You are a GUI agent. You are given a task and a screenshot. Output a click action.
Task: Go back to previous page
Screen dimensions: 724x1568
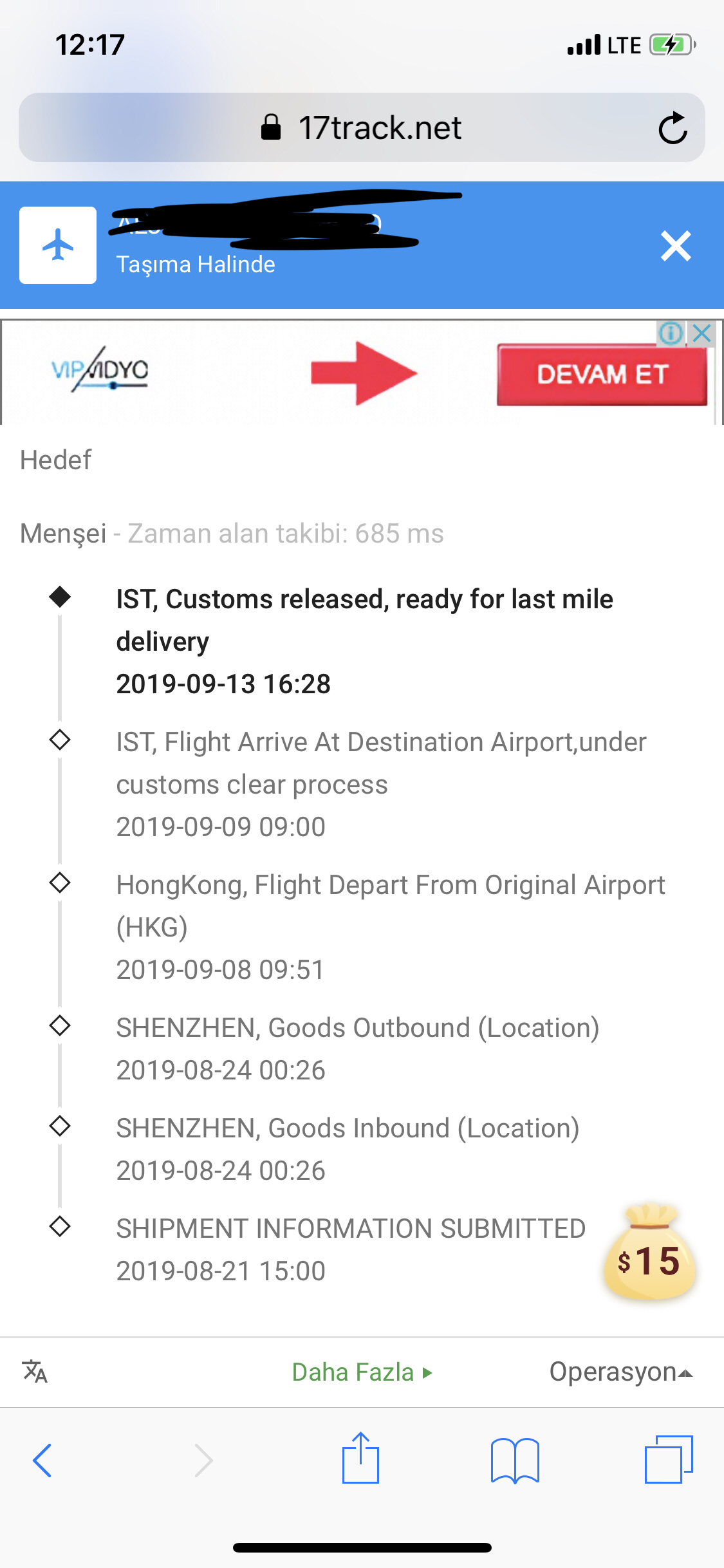(42, 1460)
